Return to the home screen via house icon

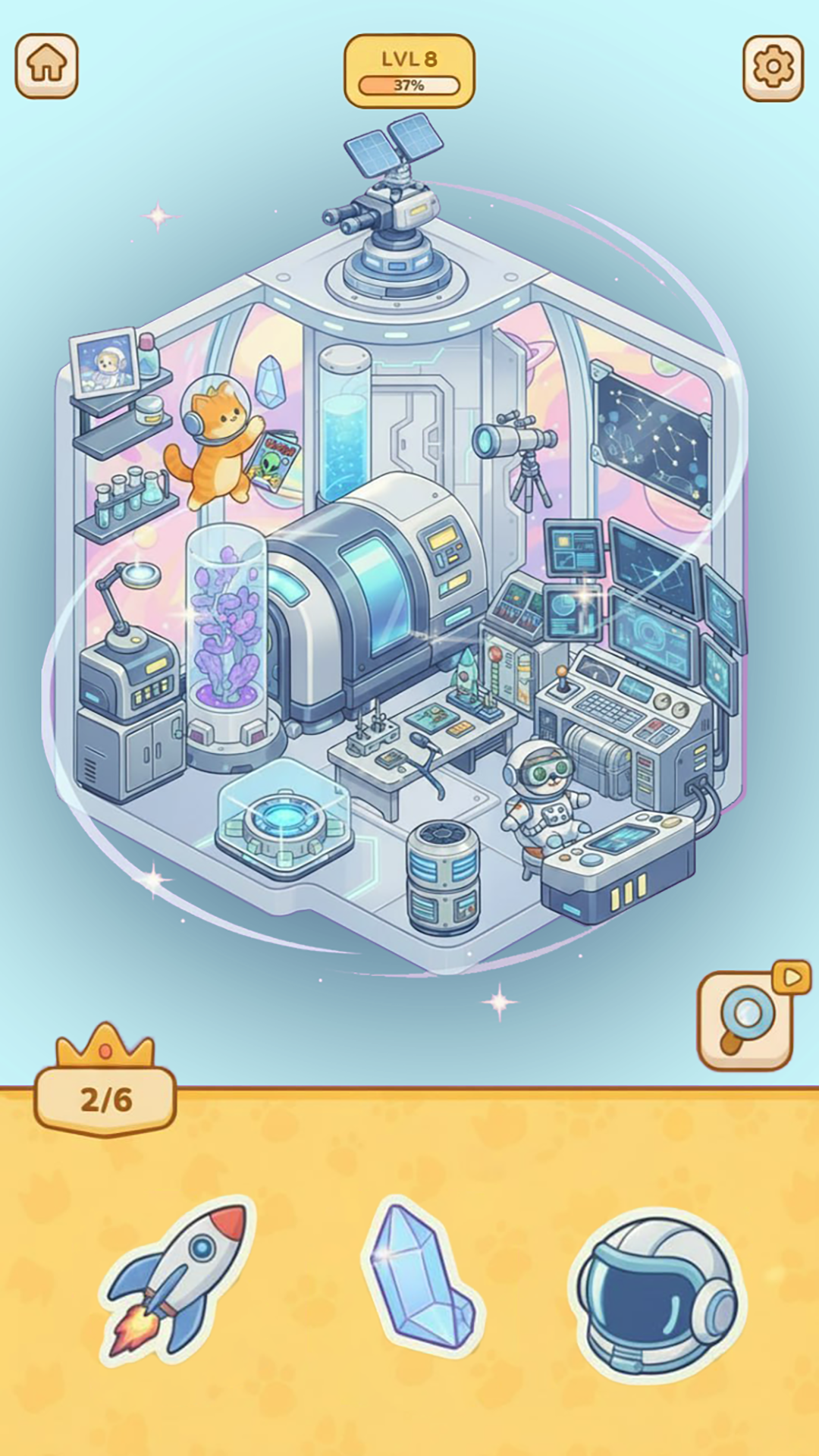coord(47,66)
